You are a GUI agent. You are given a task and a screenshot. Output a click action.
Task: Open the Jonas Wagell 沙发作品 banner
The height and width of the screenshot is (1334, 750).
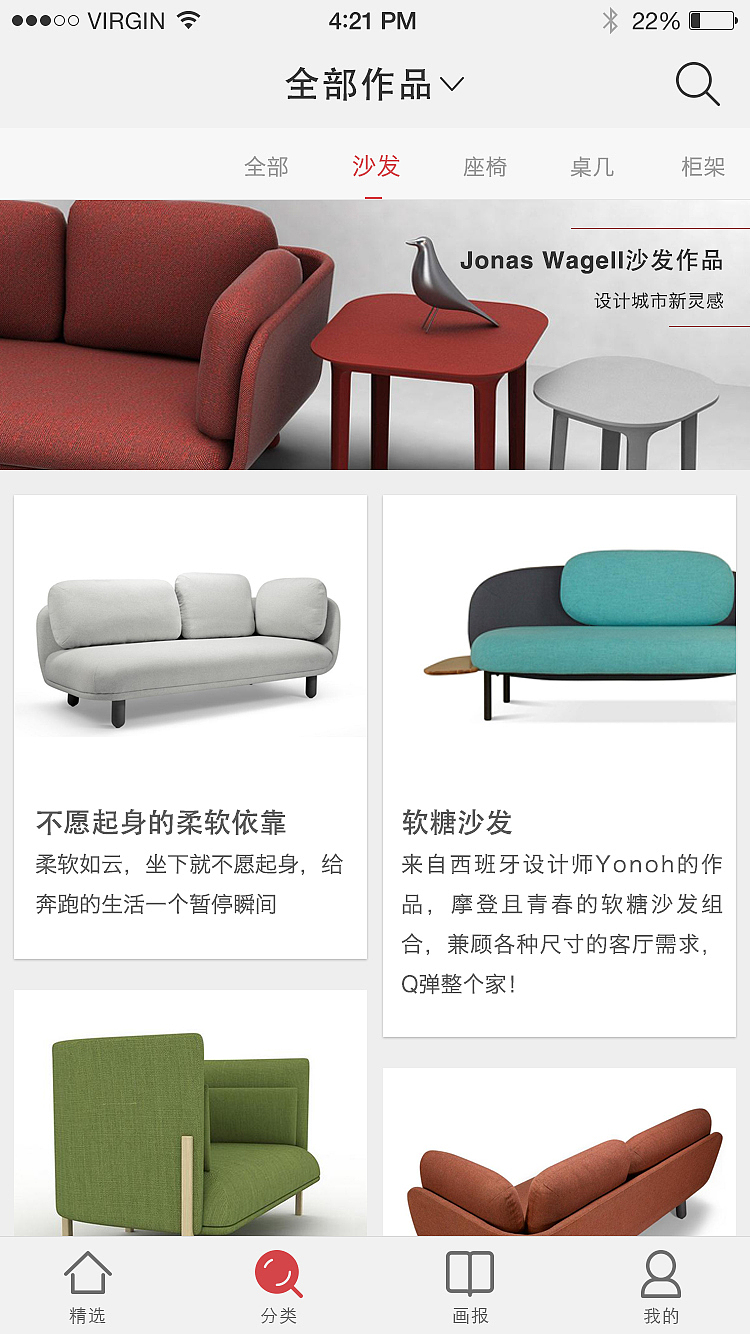pyautogui.click(x=375, y=335)
